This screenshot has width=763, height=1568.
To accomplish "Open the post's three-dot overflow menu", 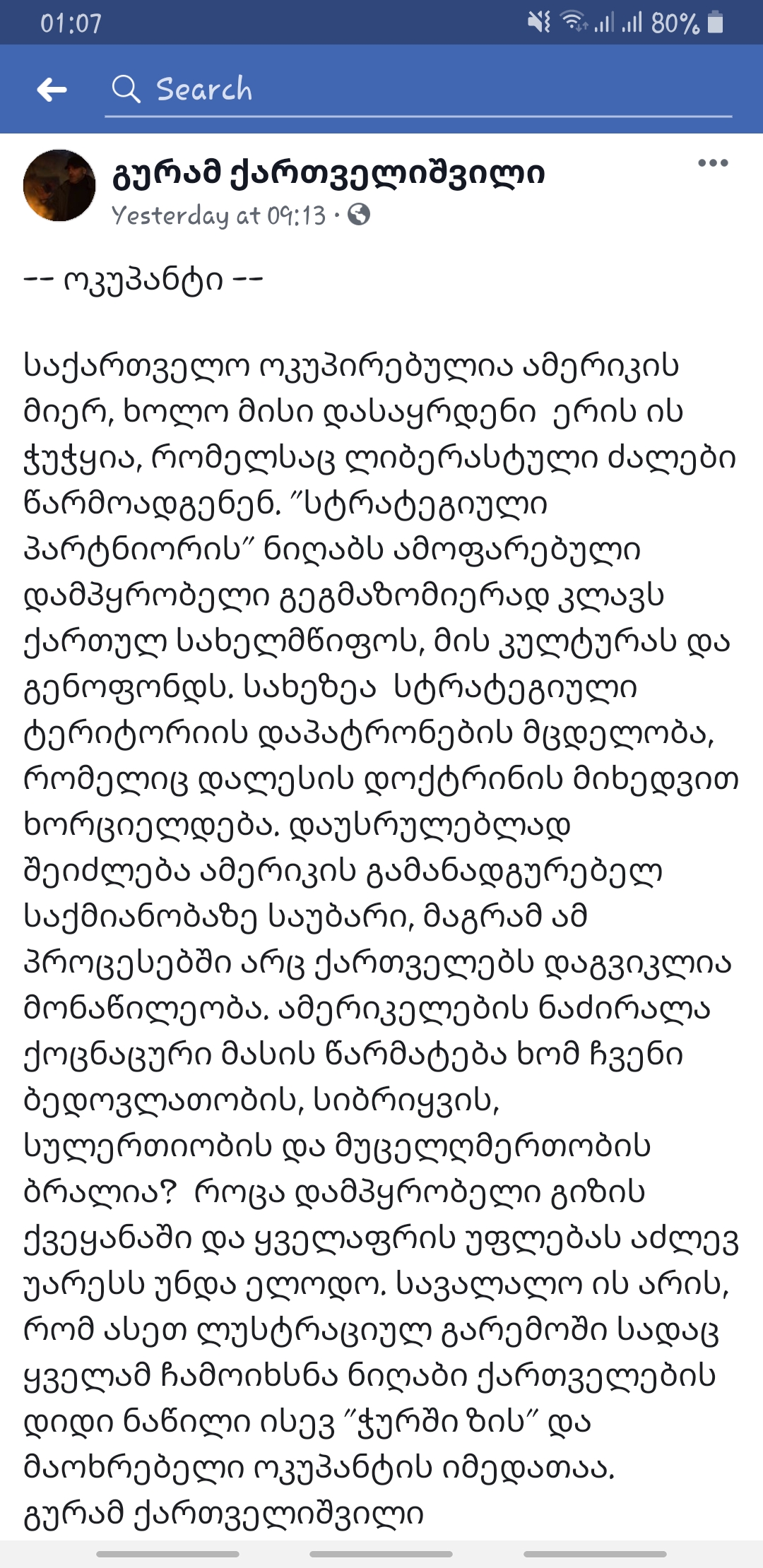I will coord(712,163).
